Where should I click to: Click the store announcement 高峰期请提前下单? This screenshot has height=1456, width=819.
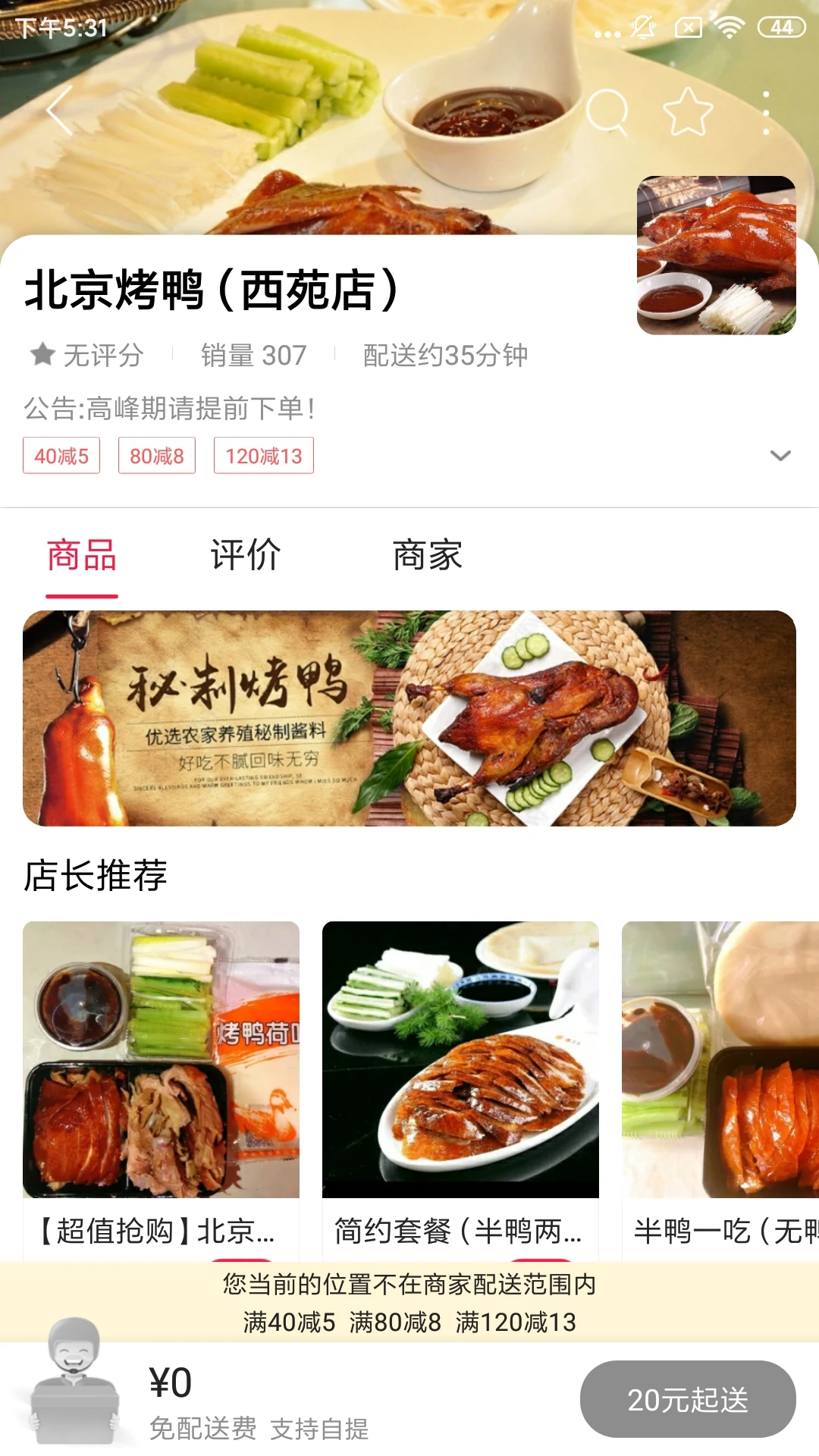pos(171,408)
